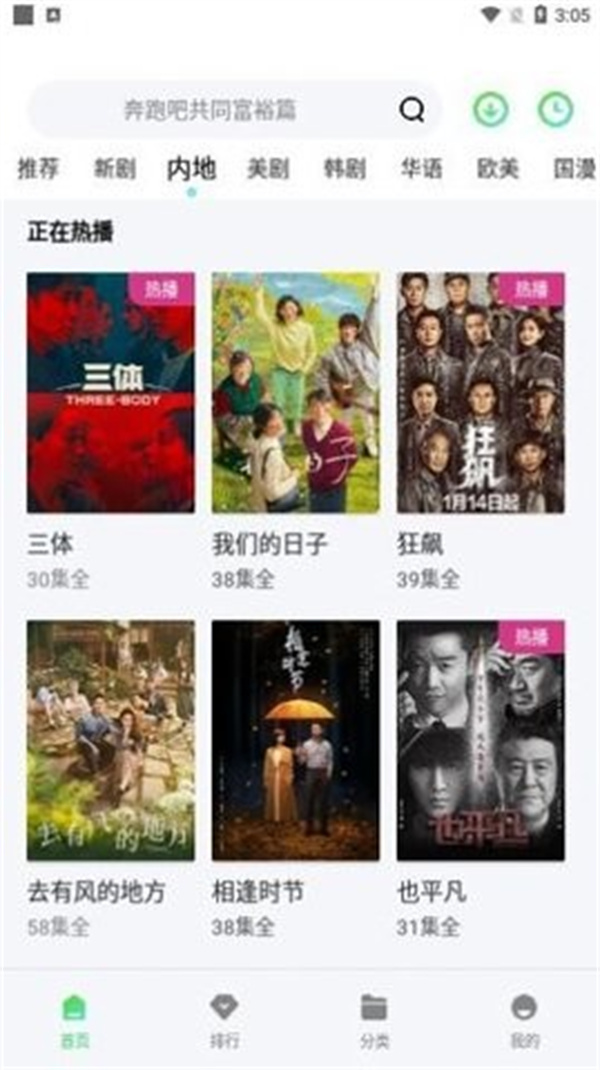Select the 美剧 tab
The image size is (600, 1070).
pyautogui.click(x=268, y=168)
